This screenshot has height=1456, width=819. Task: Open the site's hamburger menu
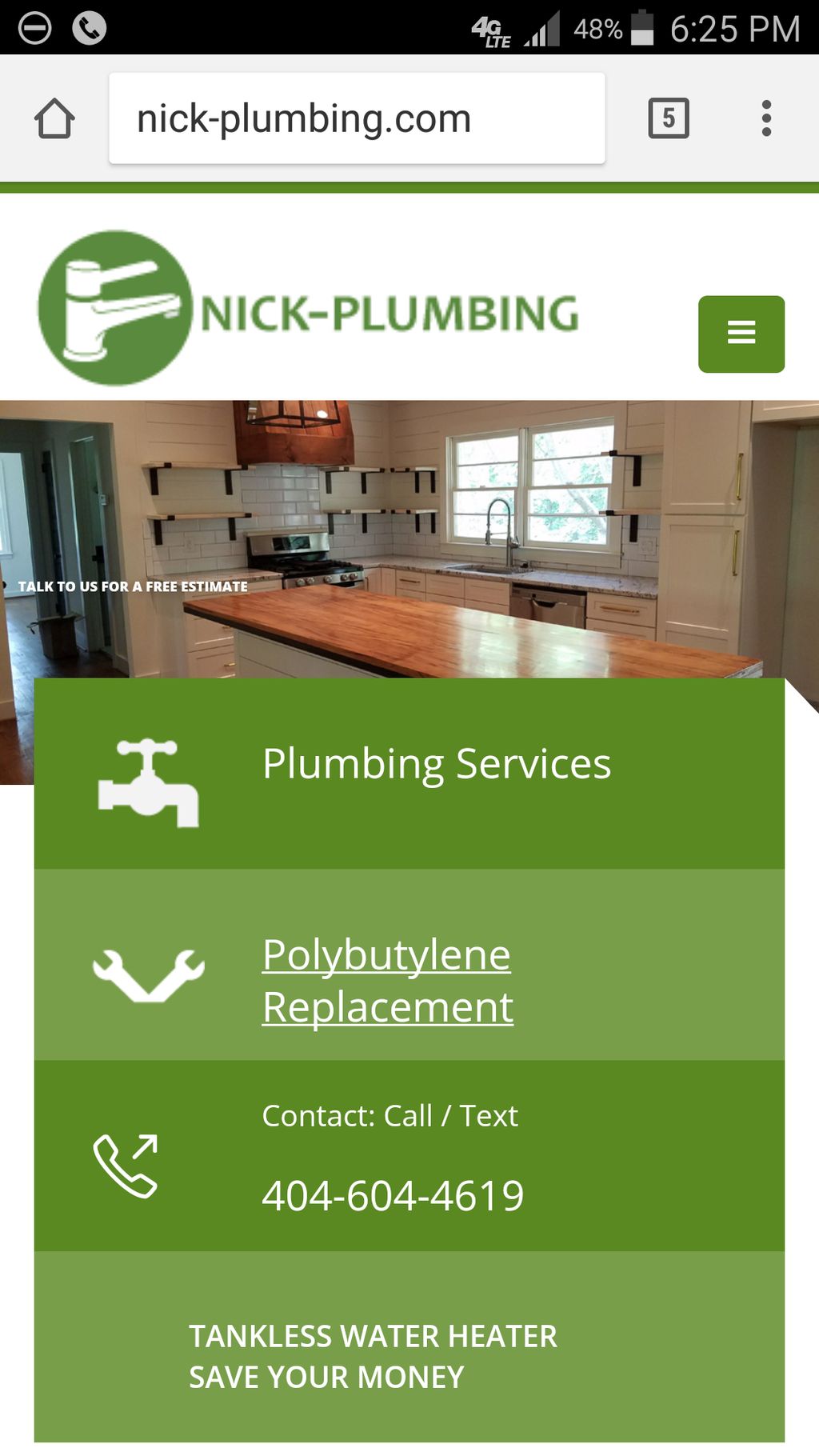pos(741,334)
